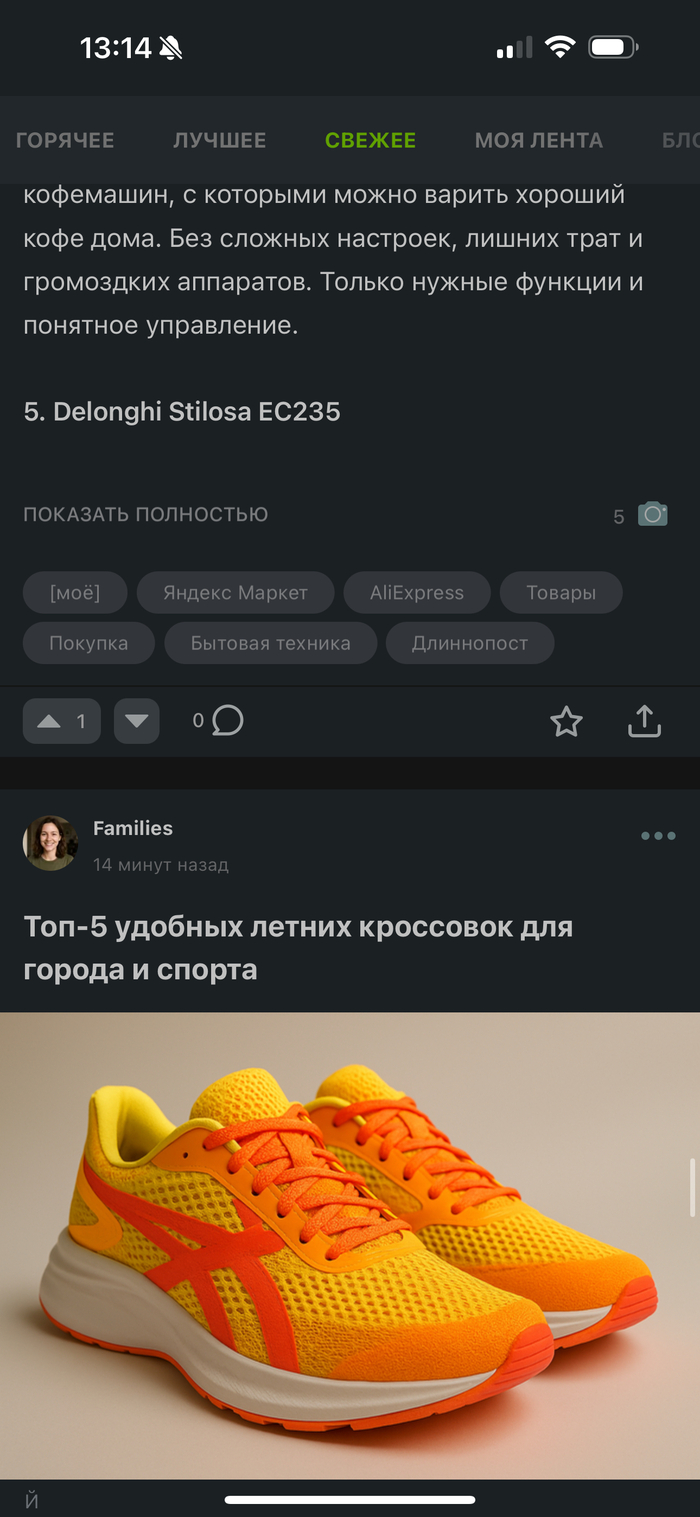Open the Бытовая техника tag
Screen dimensions: 700x1517
(271, 643)
